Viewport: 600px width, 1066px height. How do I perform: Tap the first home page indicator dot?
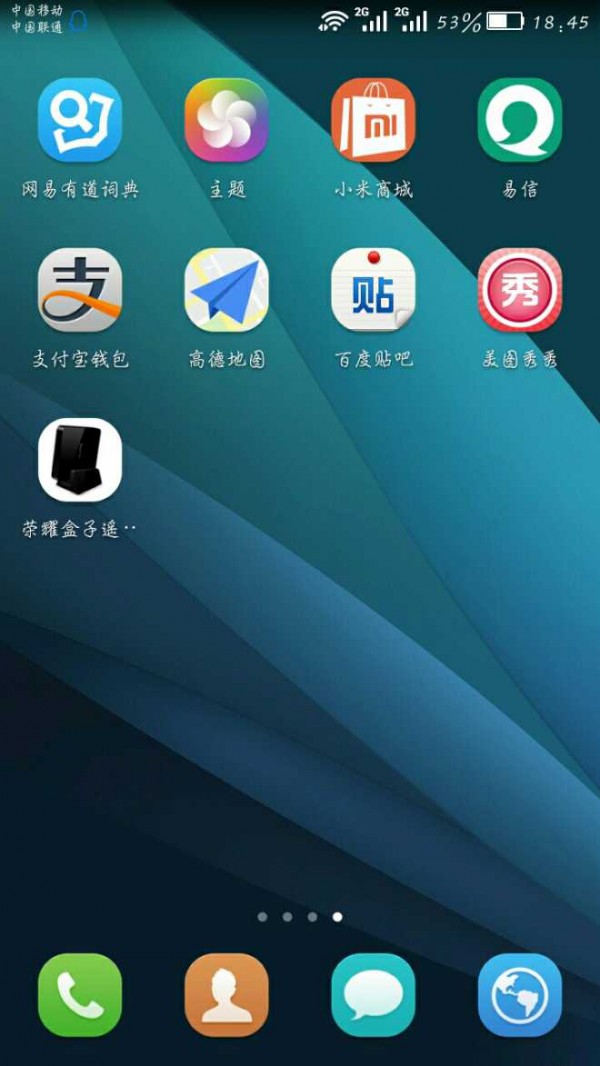pos(262,916)
